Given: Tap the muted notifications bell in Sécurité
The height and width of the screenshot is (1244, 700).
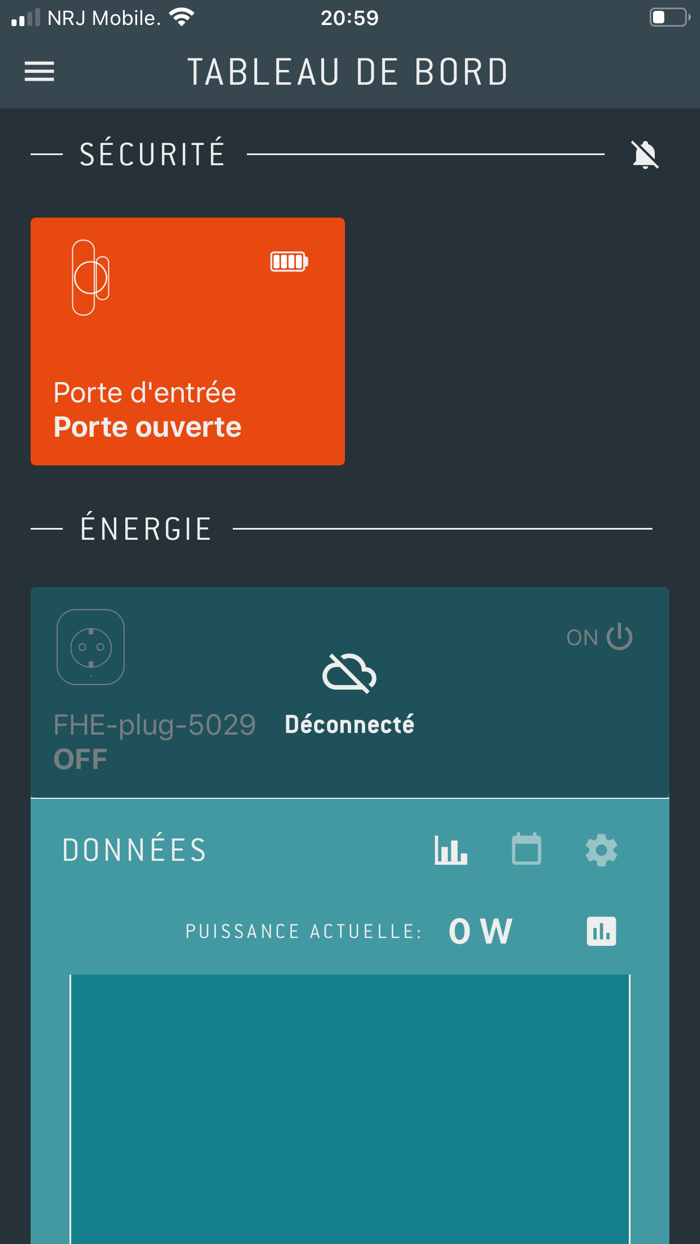Looking at the screenshot, I should click(645, 154).
